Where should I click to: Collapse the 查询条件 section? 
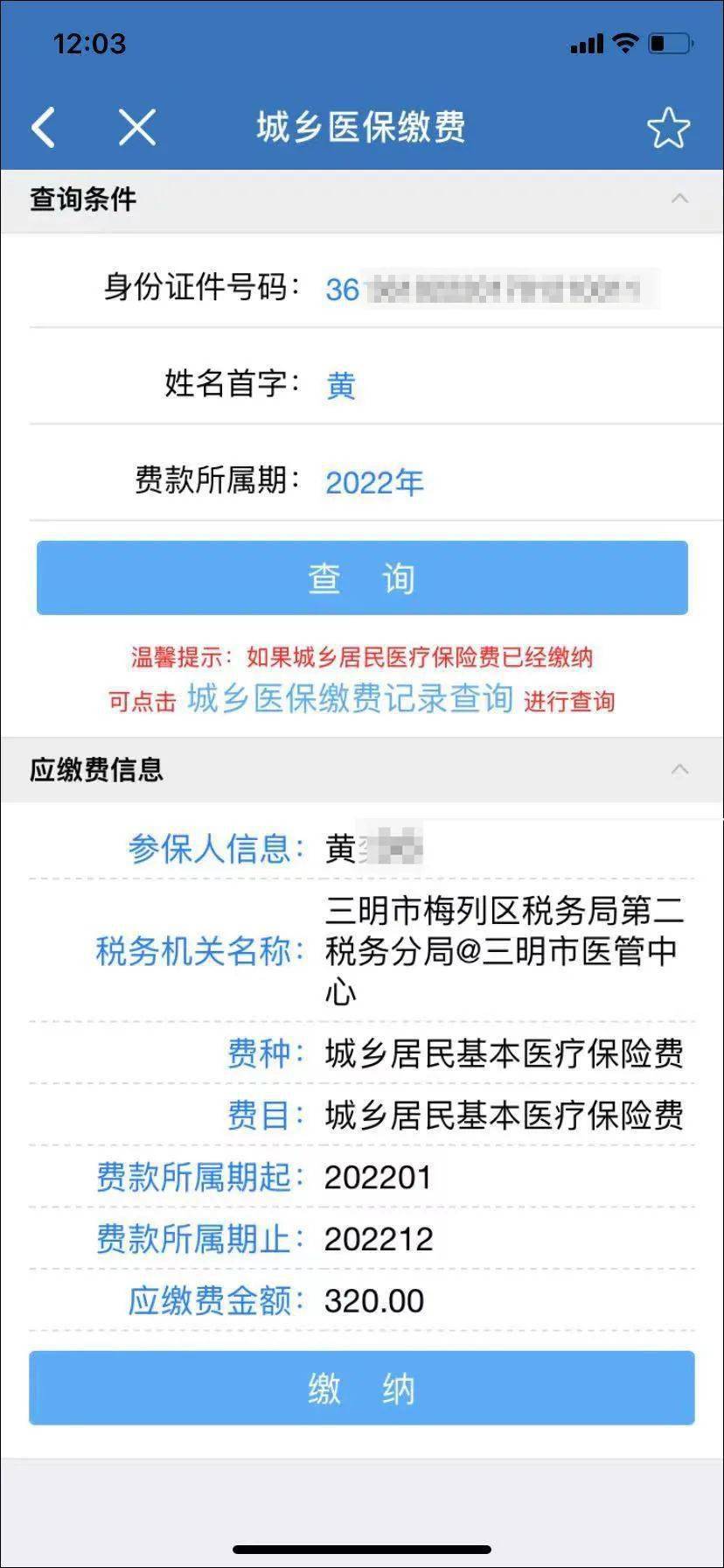tap(679, 199)
